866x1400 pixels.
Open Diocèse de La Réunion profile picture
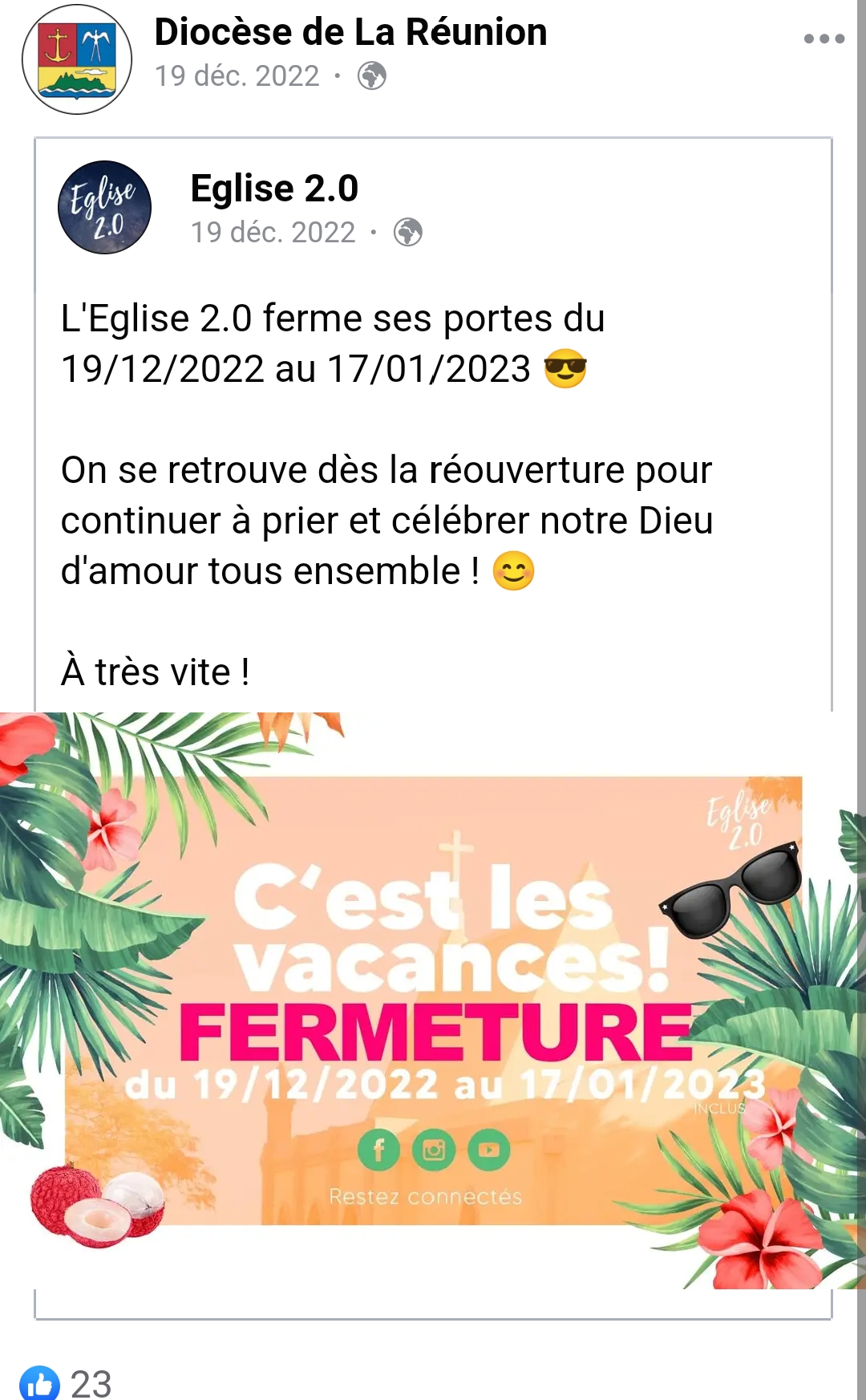click(77, 59)
